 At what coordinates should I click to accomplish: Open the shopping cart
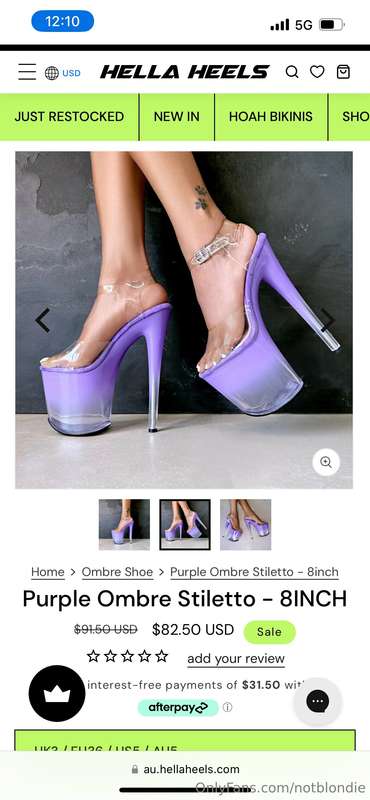(343, 72)
